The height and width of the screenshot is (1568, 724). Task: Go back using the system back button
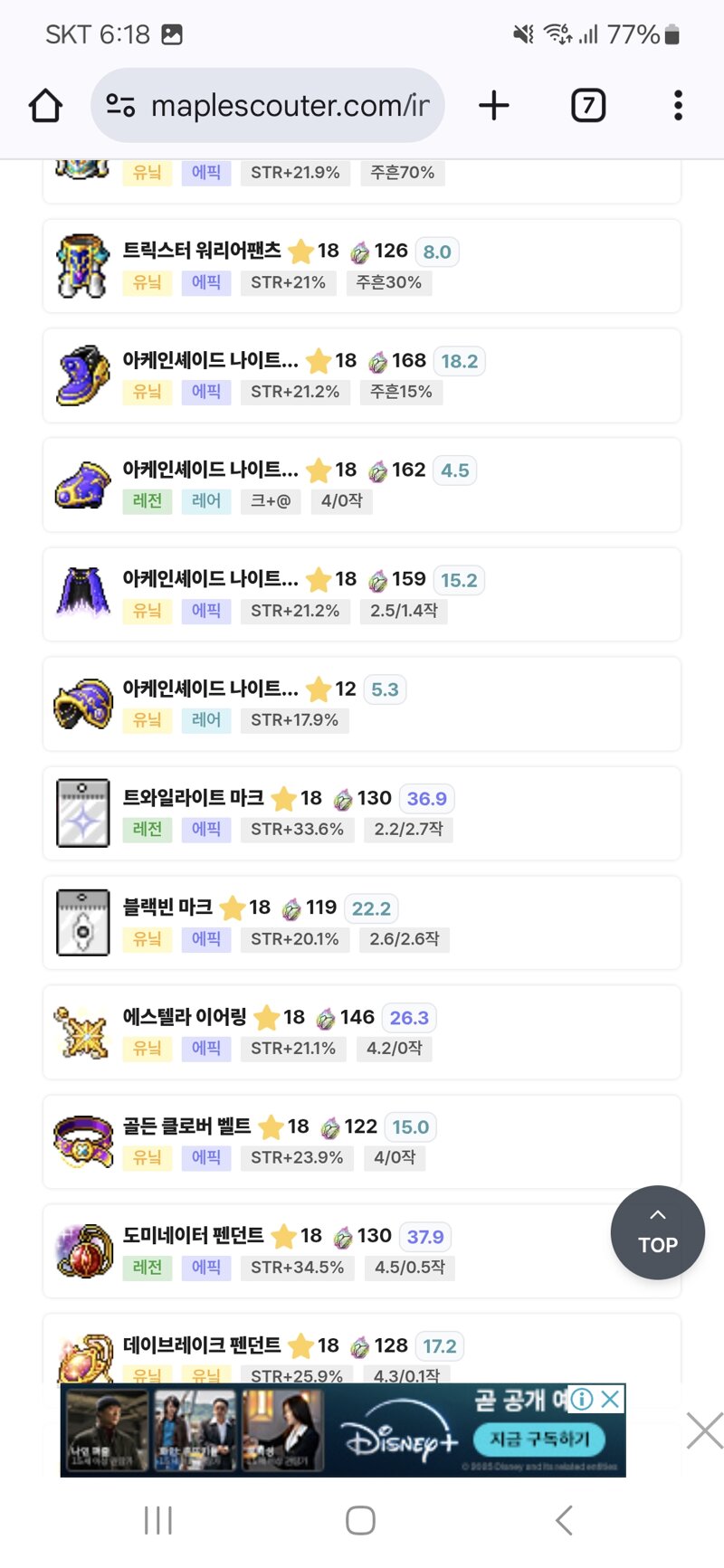pyautogui.click(x=564, y=1520)
